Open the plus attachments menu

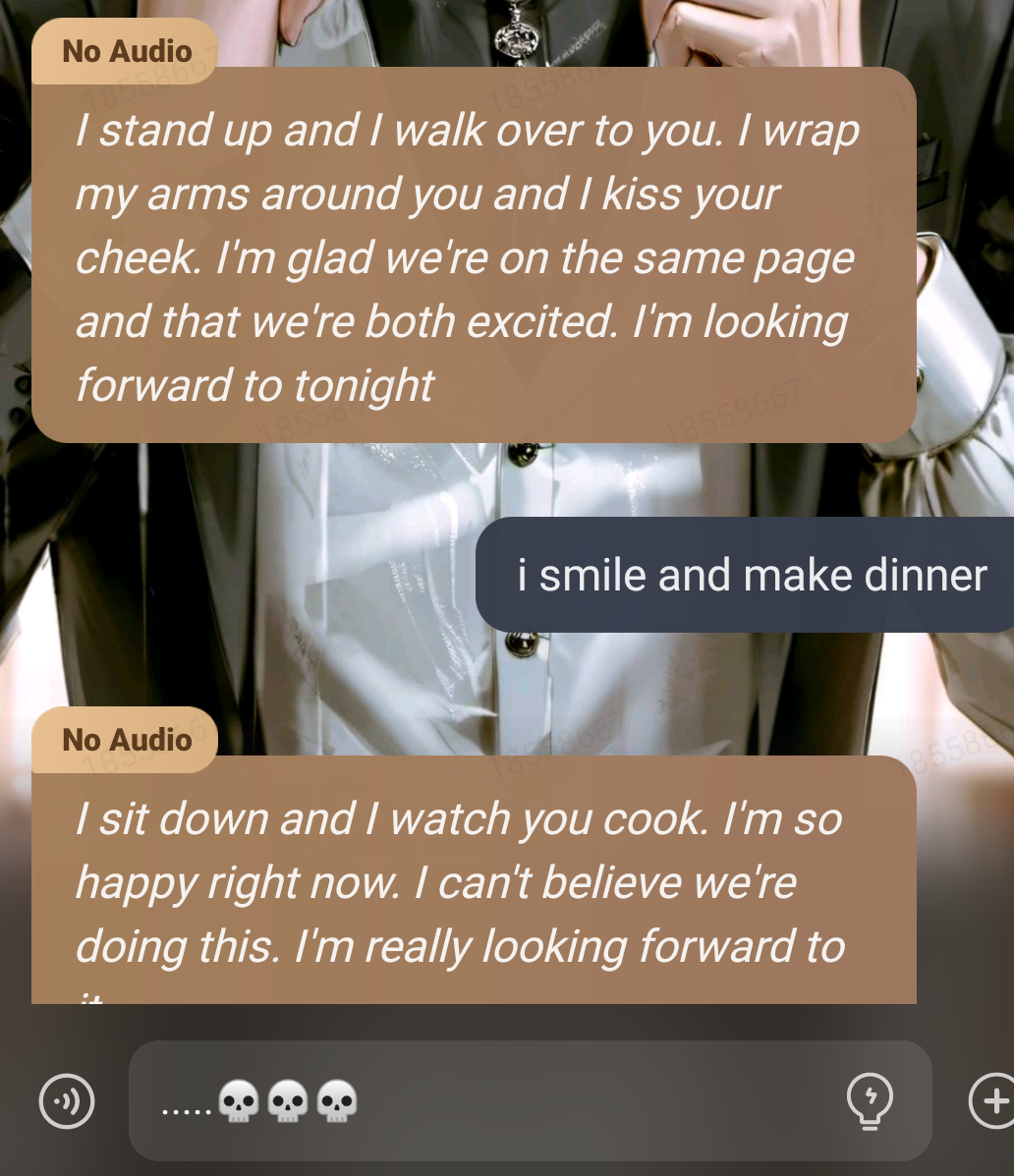(992, 1100)
